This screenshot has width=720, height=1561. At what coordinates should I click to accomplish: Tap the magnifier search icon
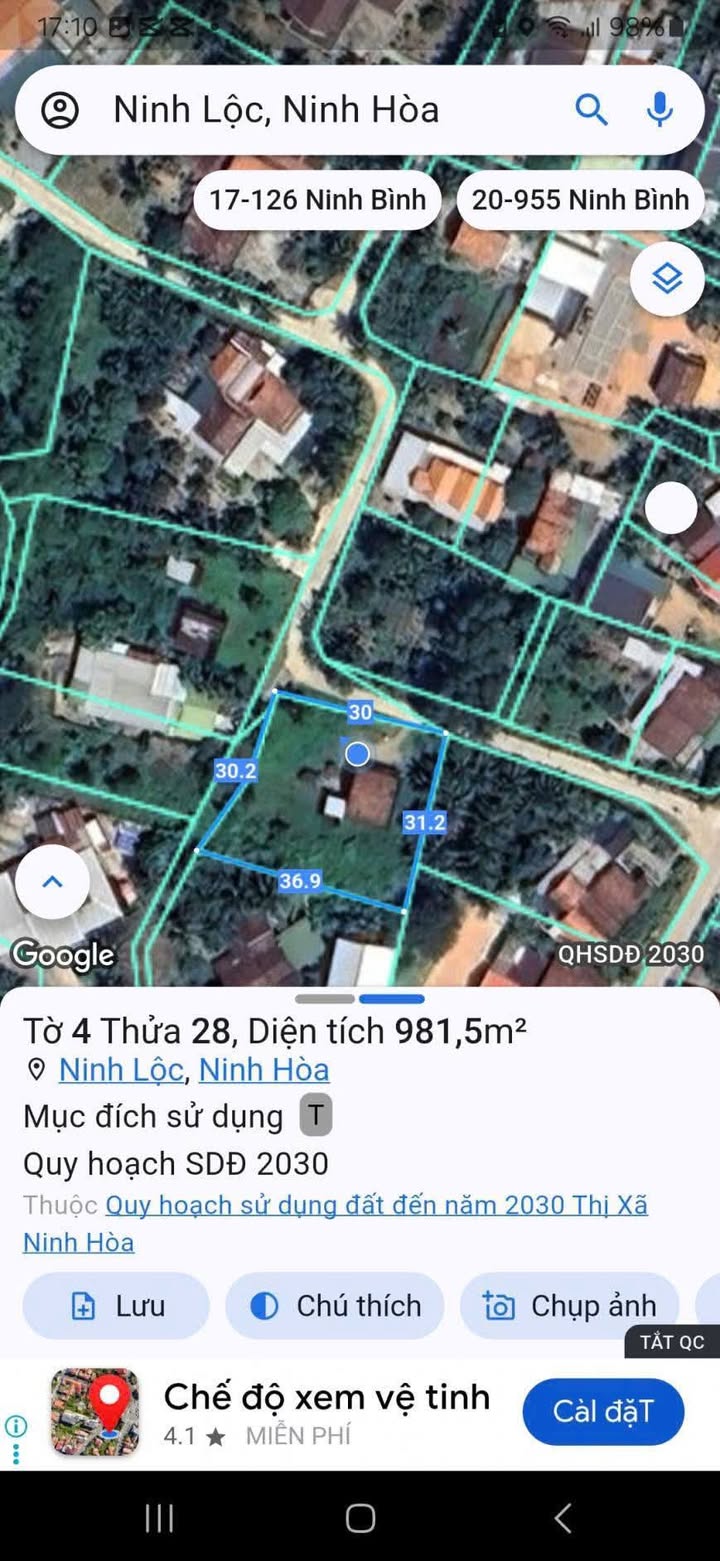[591, 110]
